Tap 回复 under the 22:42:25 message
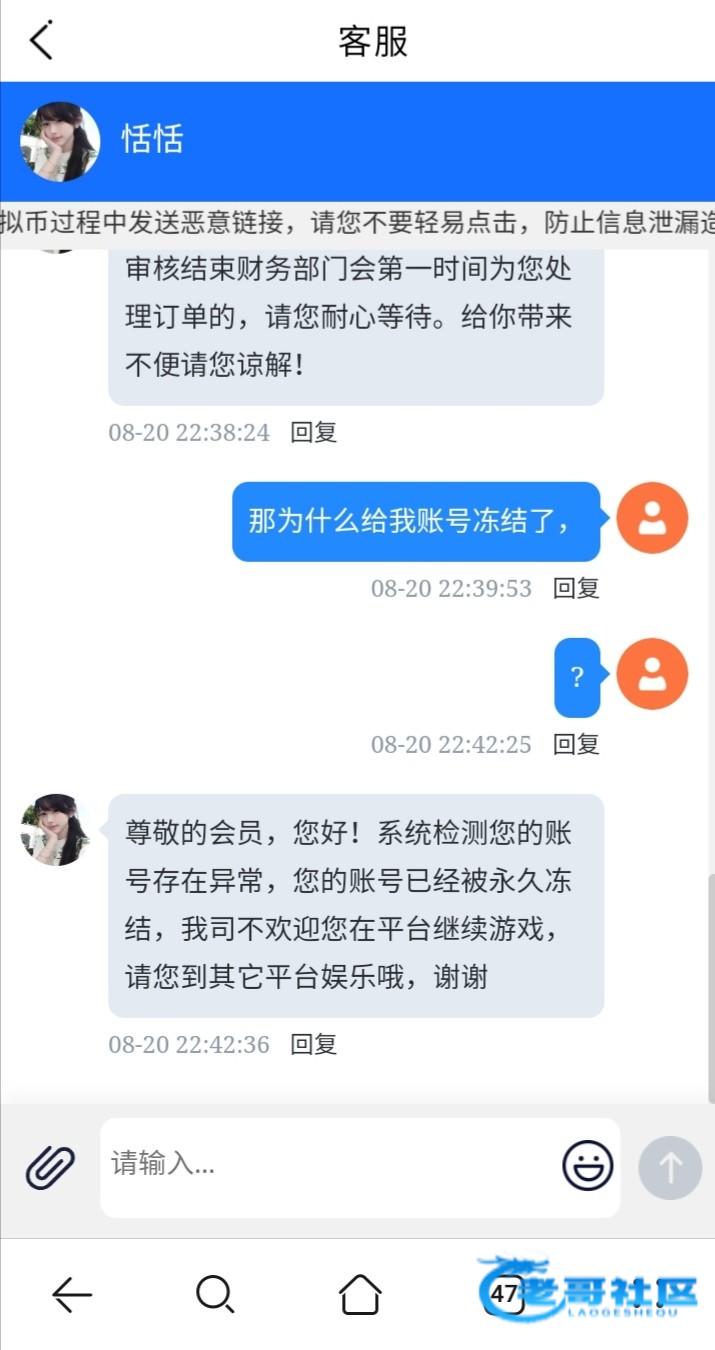Viewport: 715px width, 1350px height. pos(576,744)
